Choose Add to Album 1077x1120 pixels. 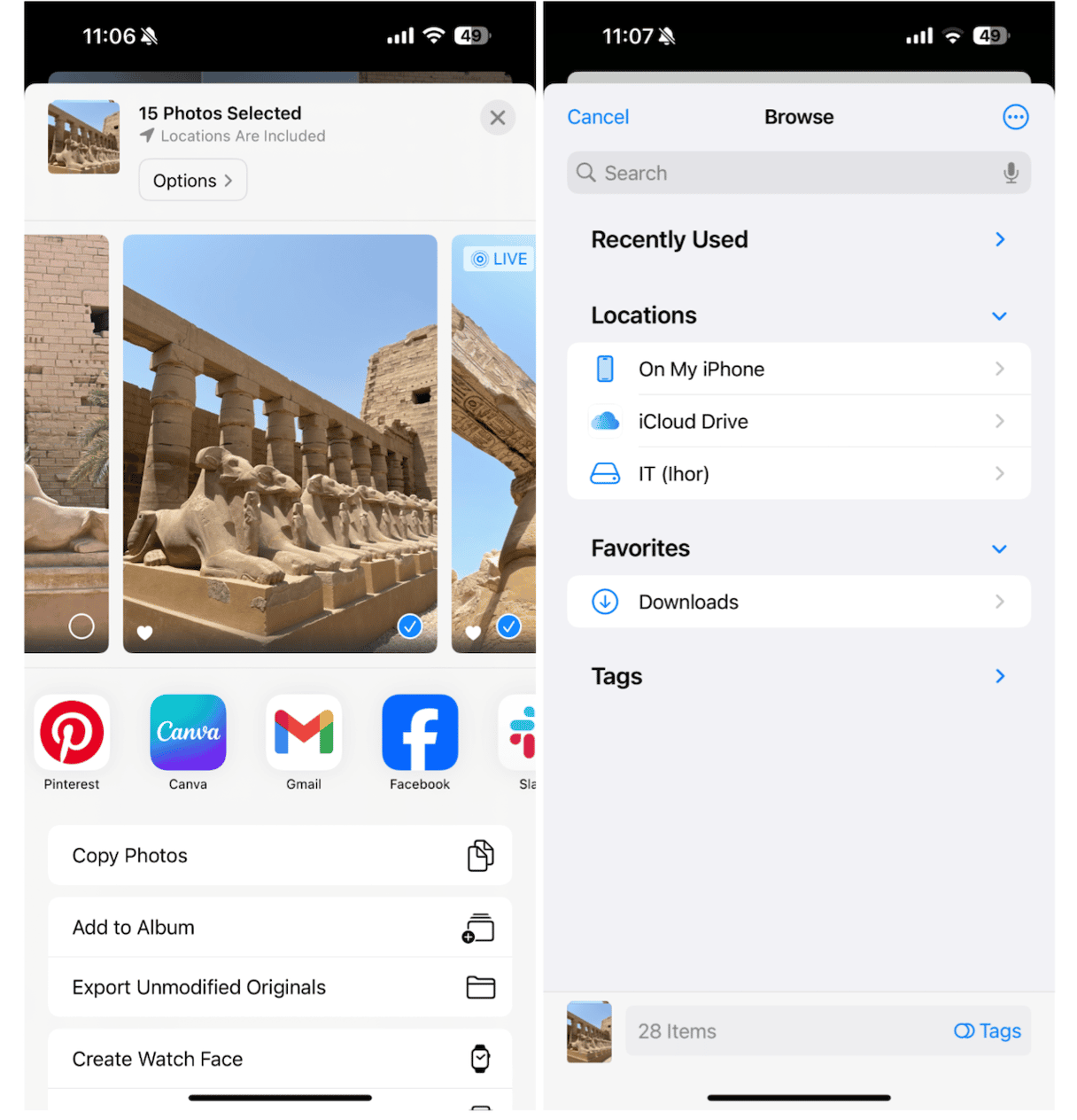coord(280,928)
